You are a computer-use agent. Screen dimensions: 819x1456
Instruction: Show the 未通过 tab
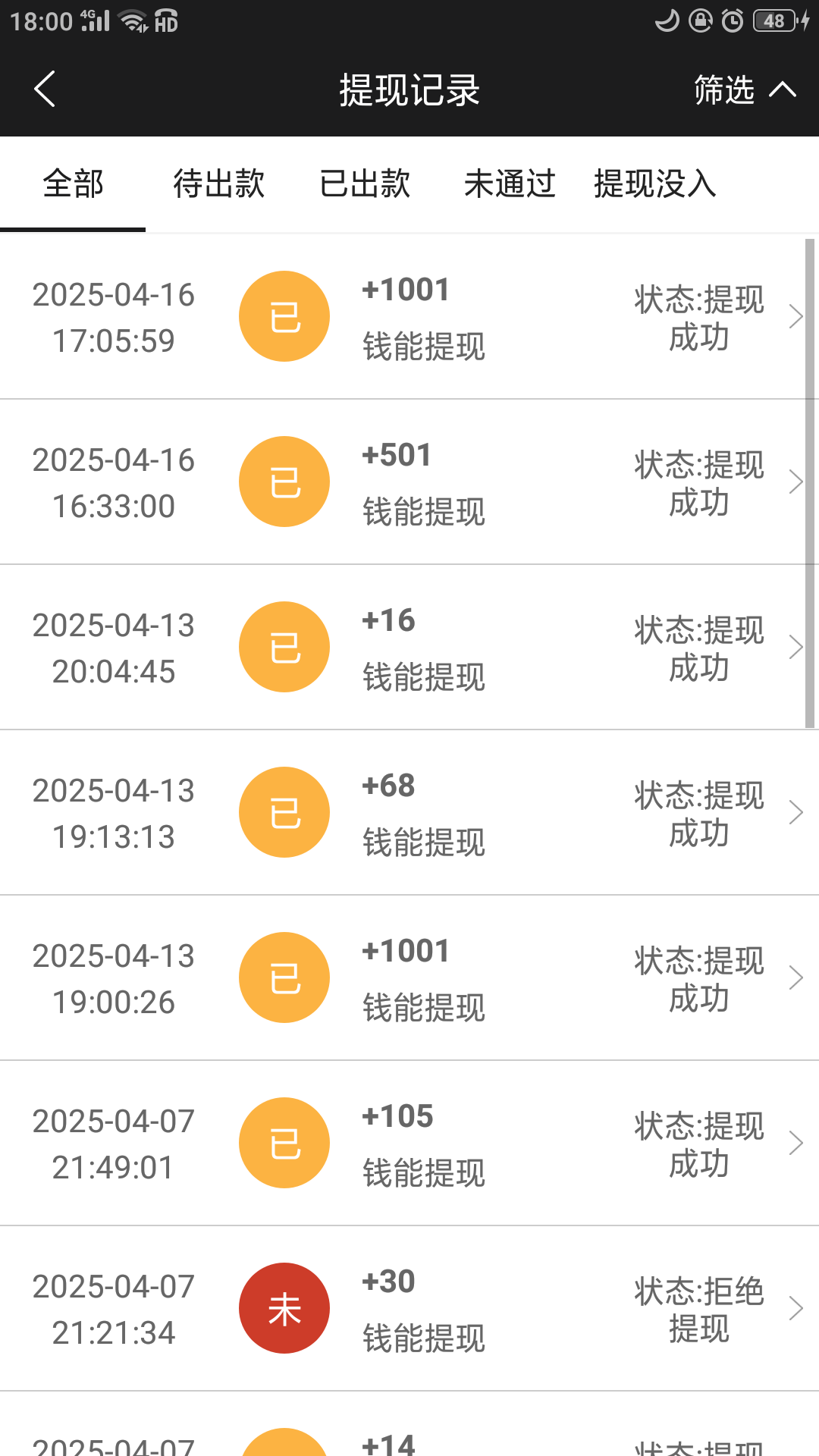[510, 184]
